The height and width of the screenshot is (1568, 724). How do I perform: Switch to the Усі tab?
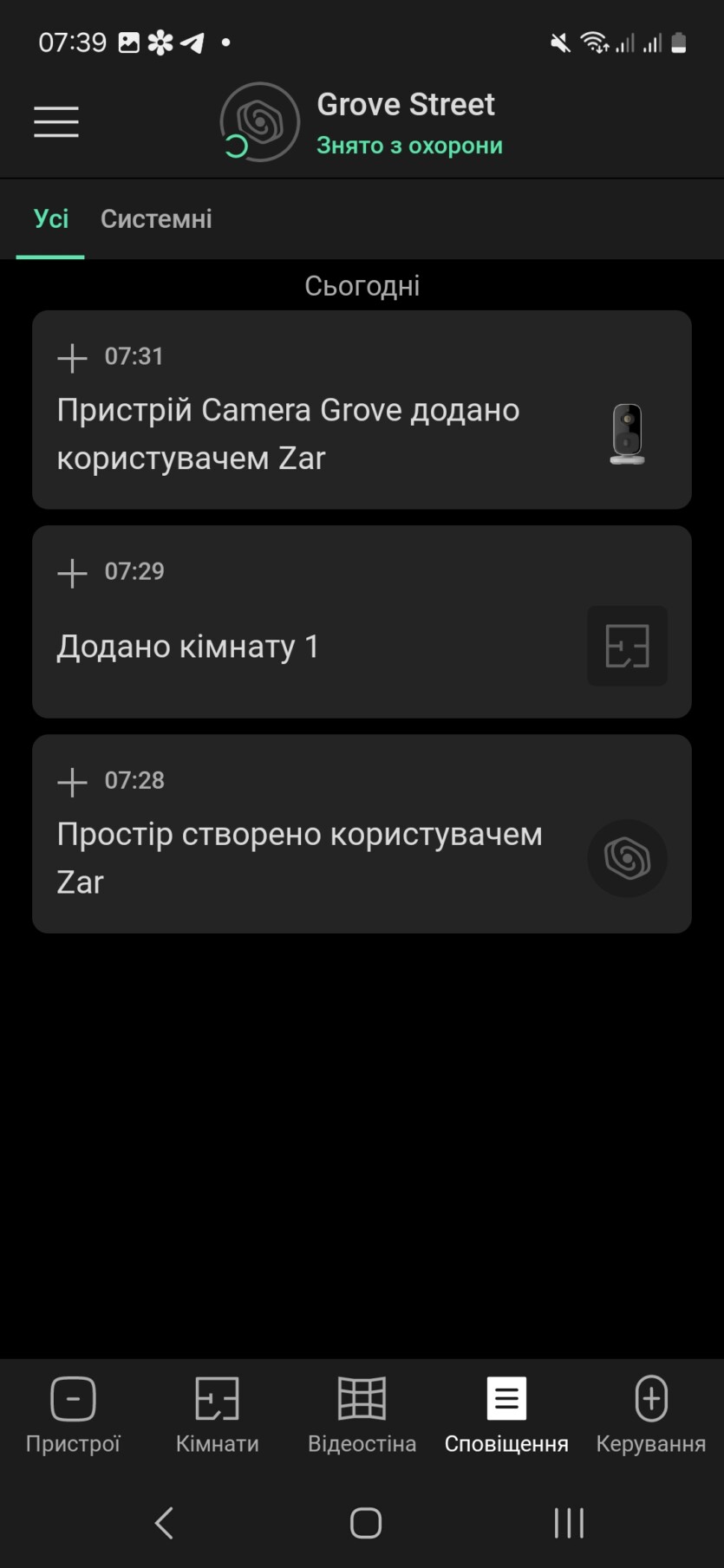(x=50, y=219)
